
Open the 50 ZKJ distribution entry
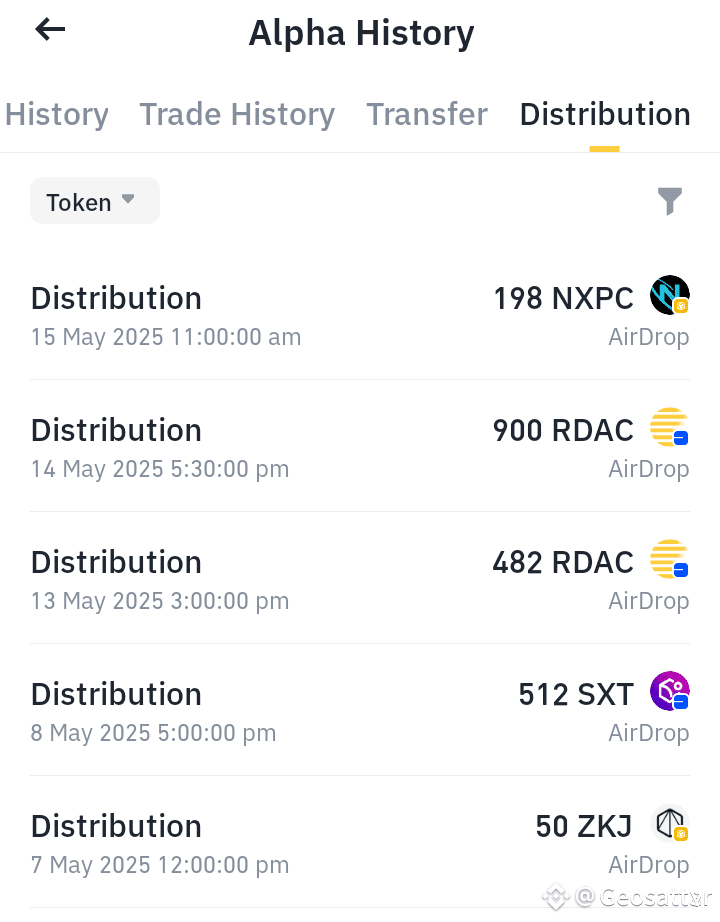tap(360, 842)
